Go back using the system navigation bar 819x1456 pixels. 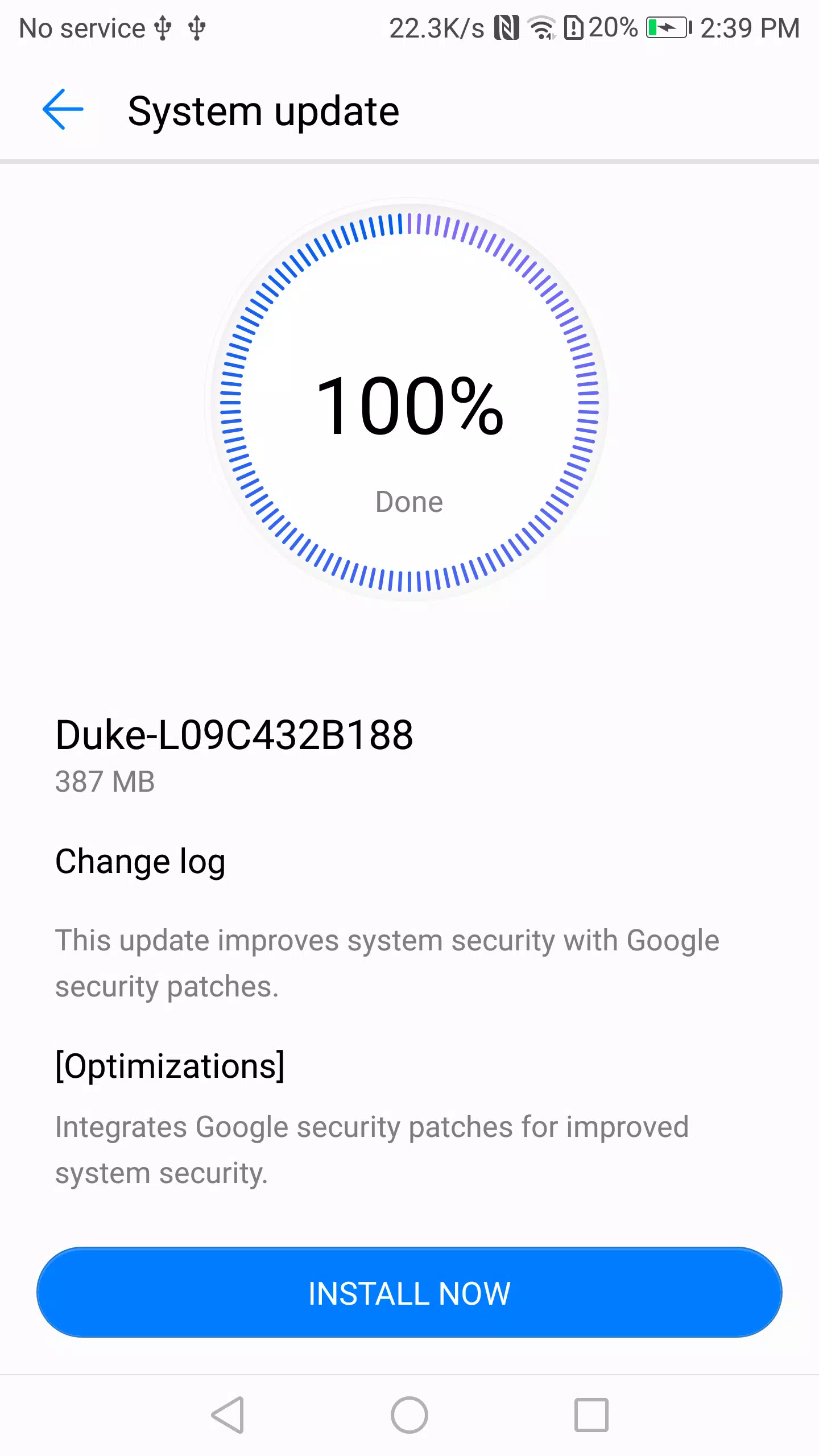point(228,1414)
